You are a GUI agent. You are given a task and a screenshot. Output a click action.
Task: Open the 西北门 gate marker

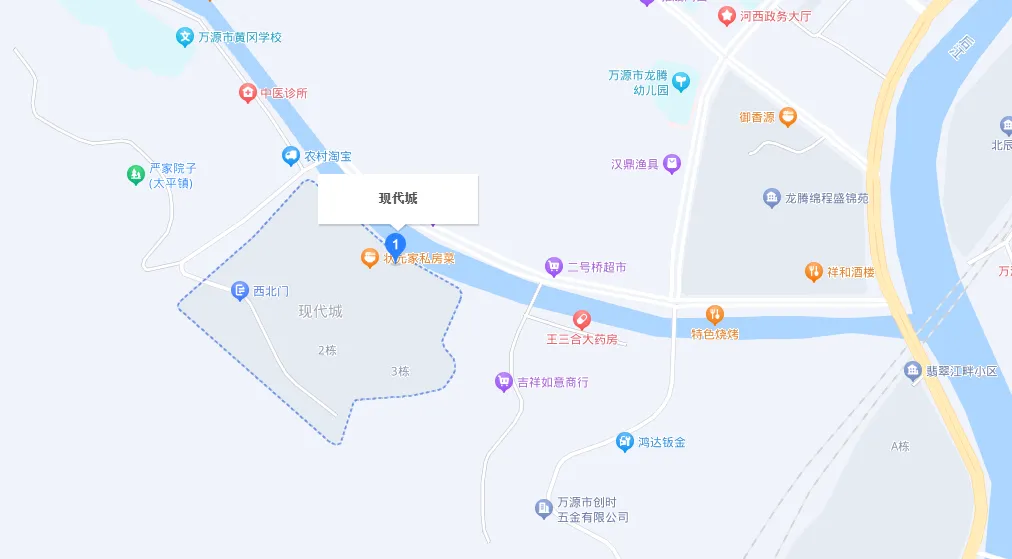240,291
